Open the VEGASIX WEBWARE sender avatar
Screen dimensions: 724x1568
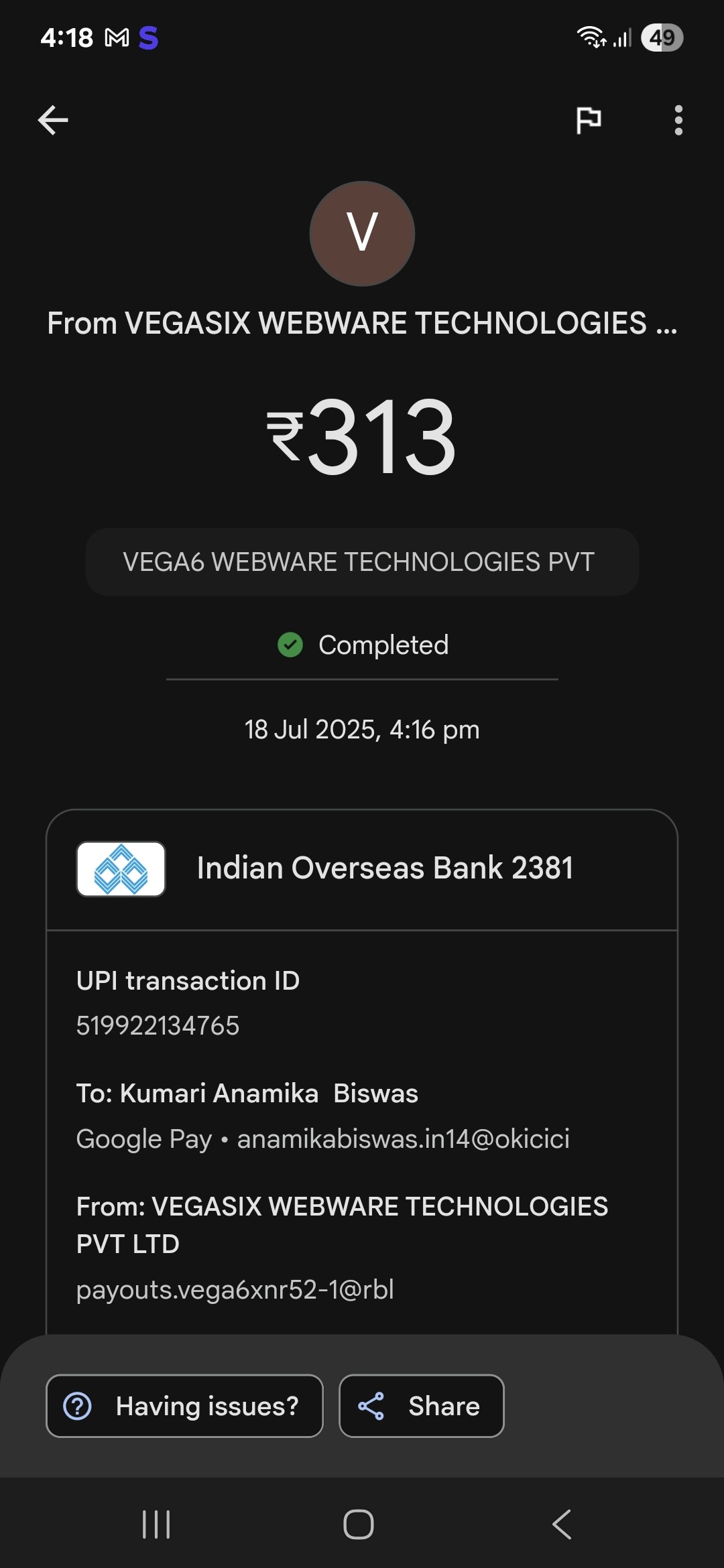362,234
